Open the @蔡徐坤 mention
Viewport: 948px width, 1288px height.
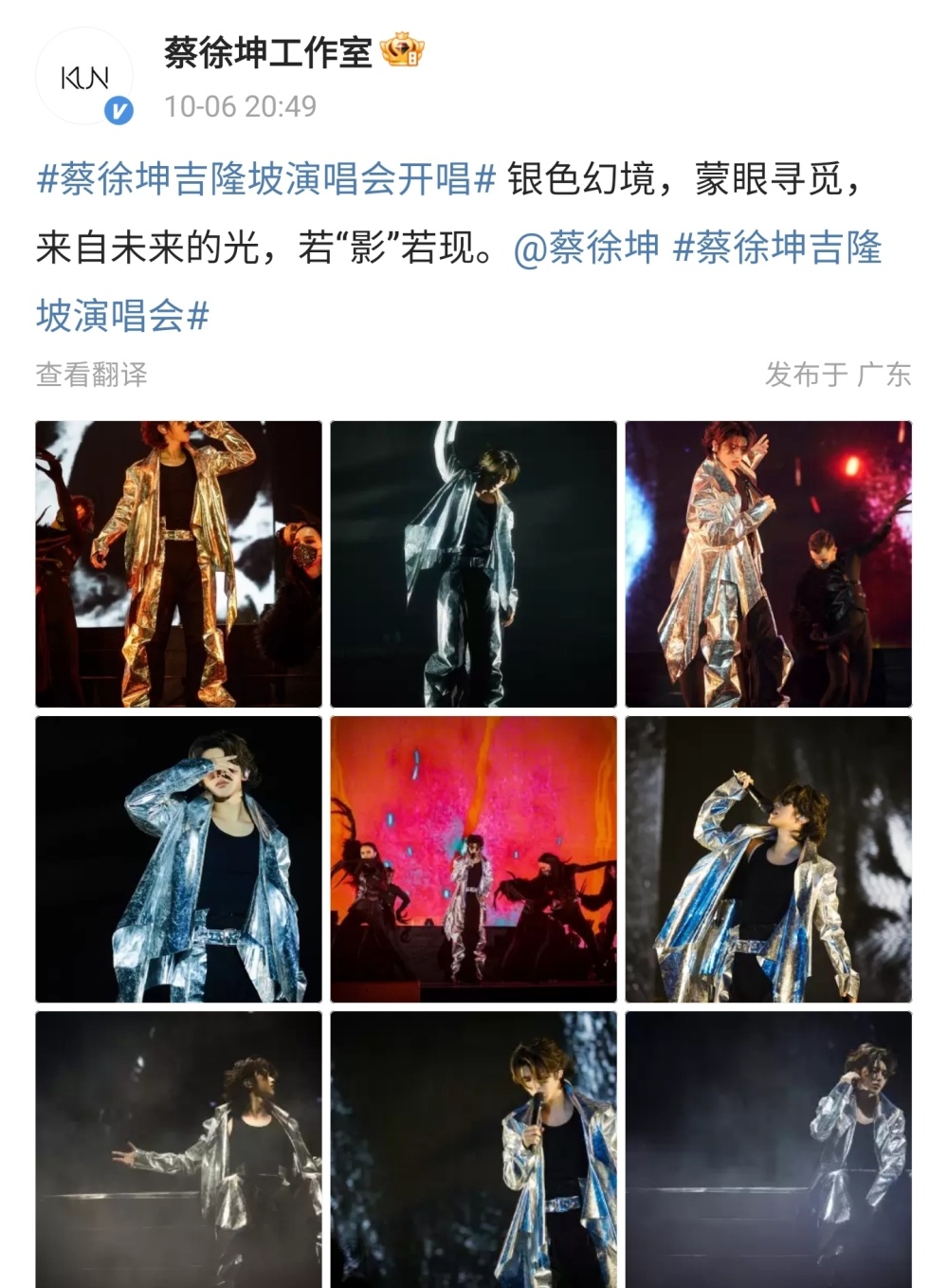click(586, 248)
